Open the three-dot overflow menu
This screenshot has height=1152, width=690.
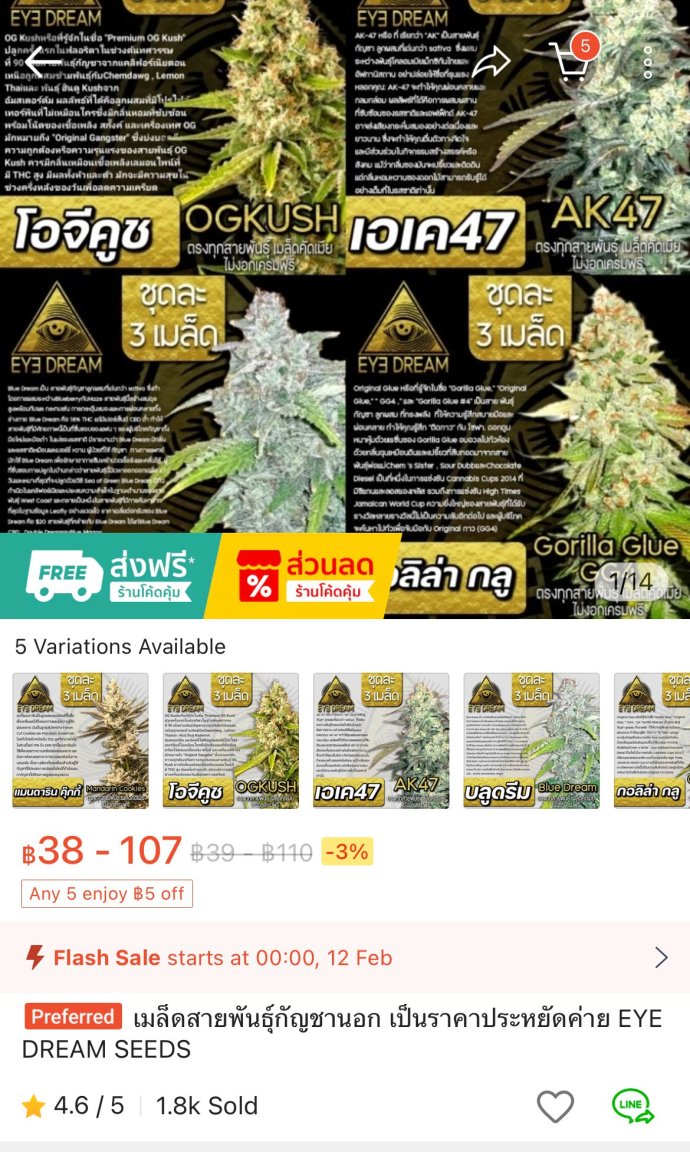tap(648, 62)
